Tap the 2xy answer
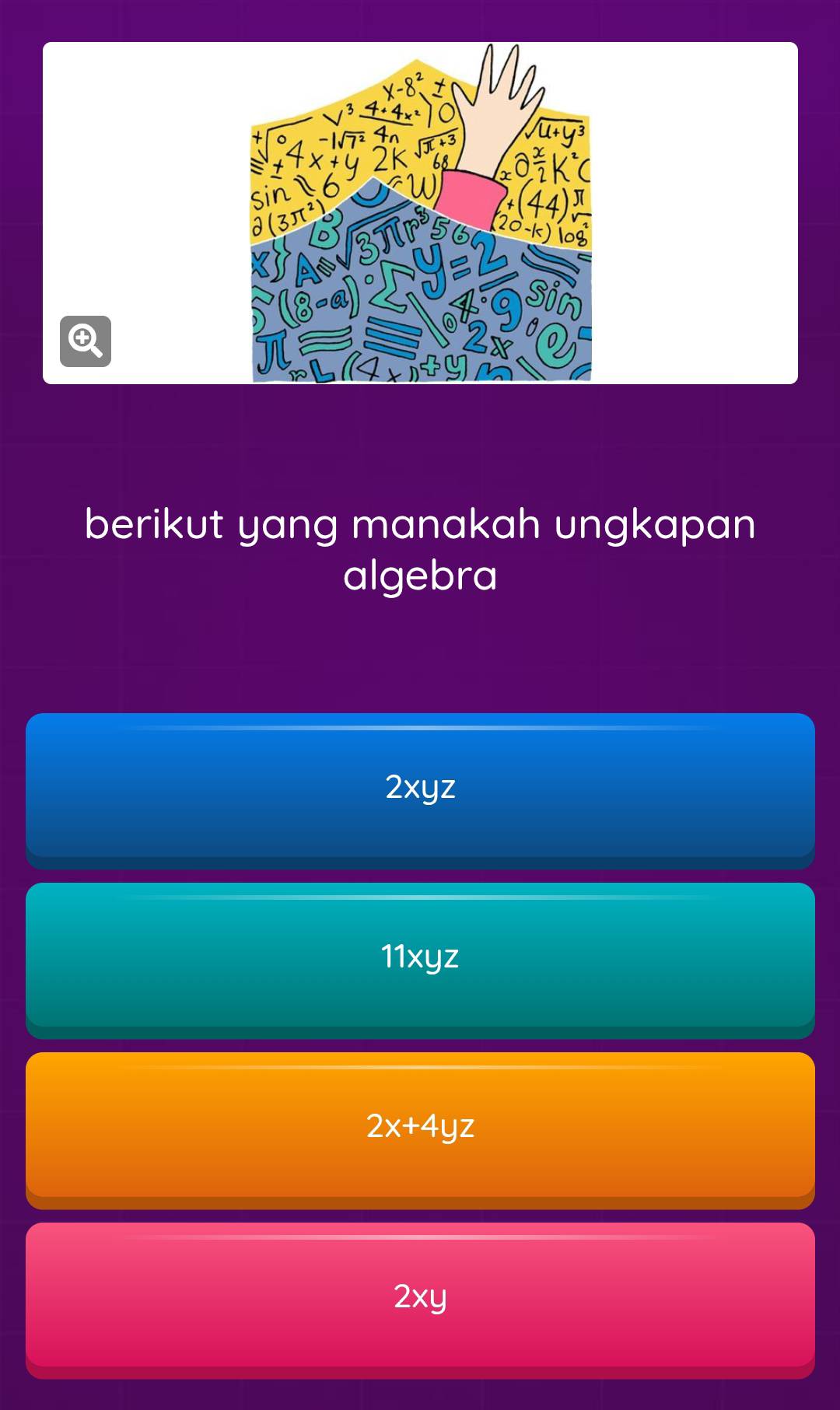The image size is (840, 1410). click(x=420, y=1296)
